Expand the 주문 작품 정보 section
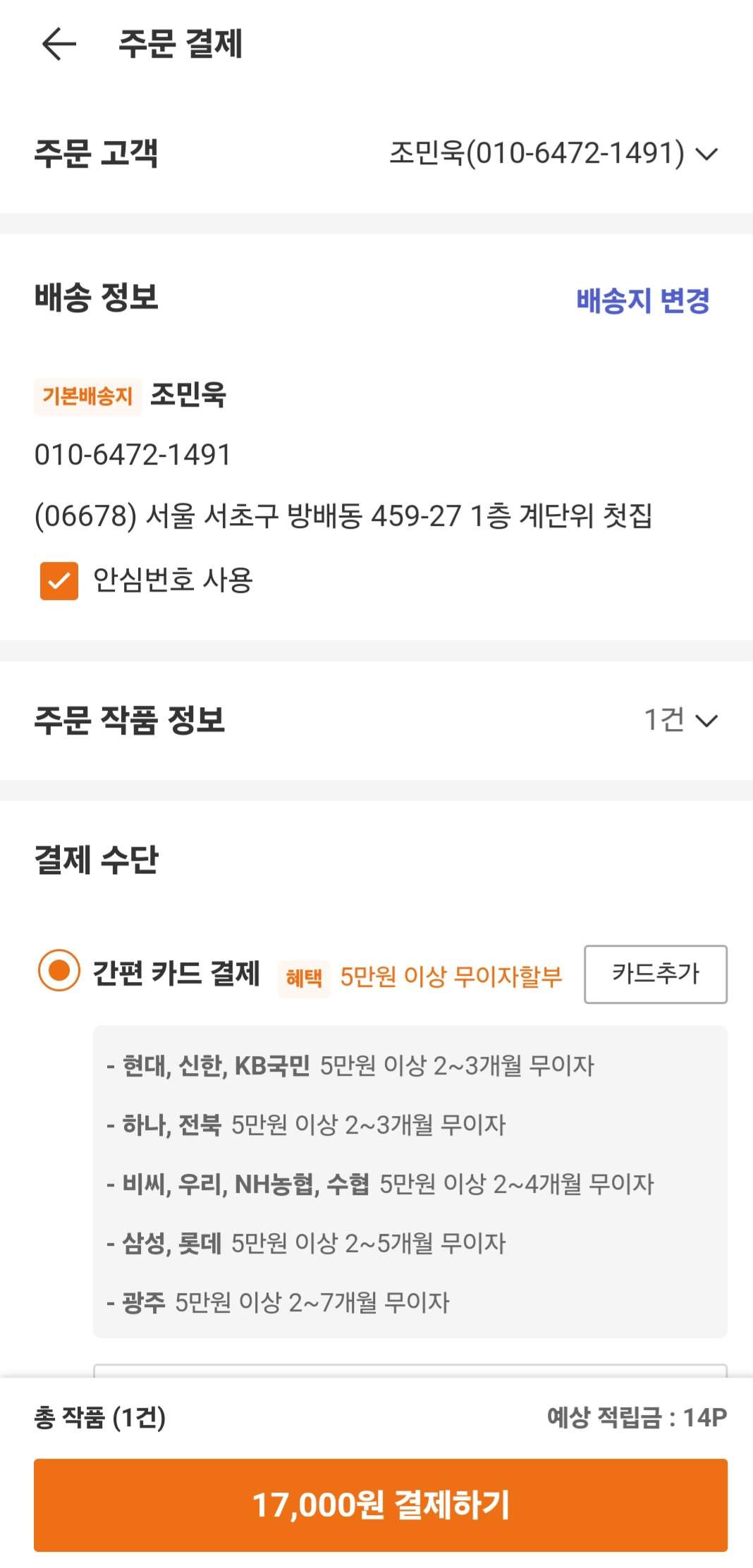 [706, 721]
